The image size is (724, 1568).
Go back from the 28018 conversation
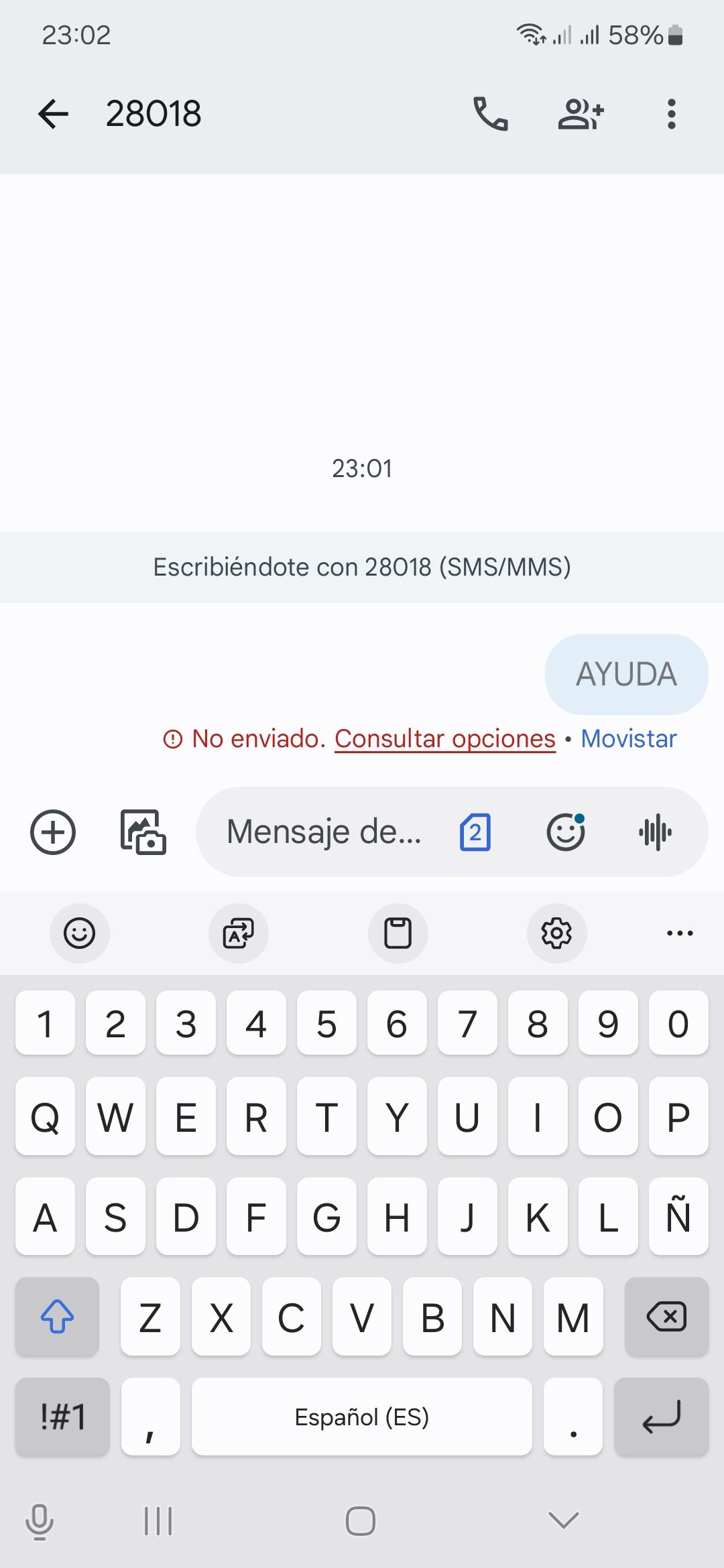pyautogui.click(x=54, y=114)
